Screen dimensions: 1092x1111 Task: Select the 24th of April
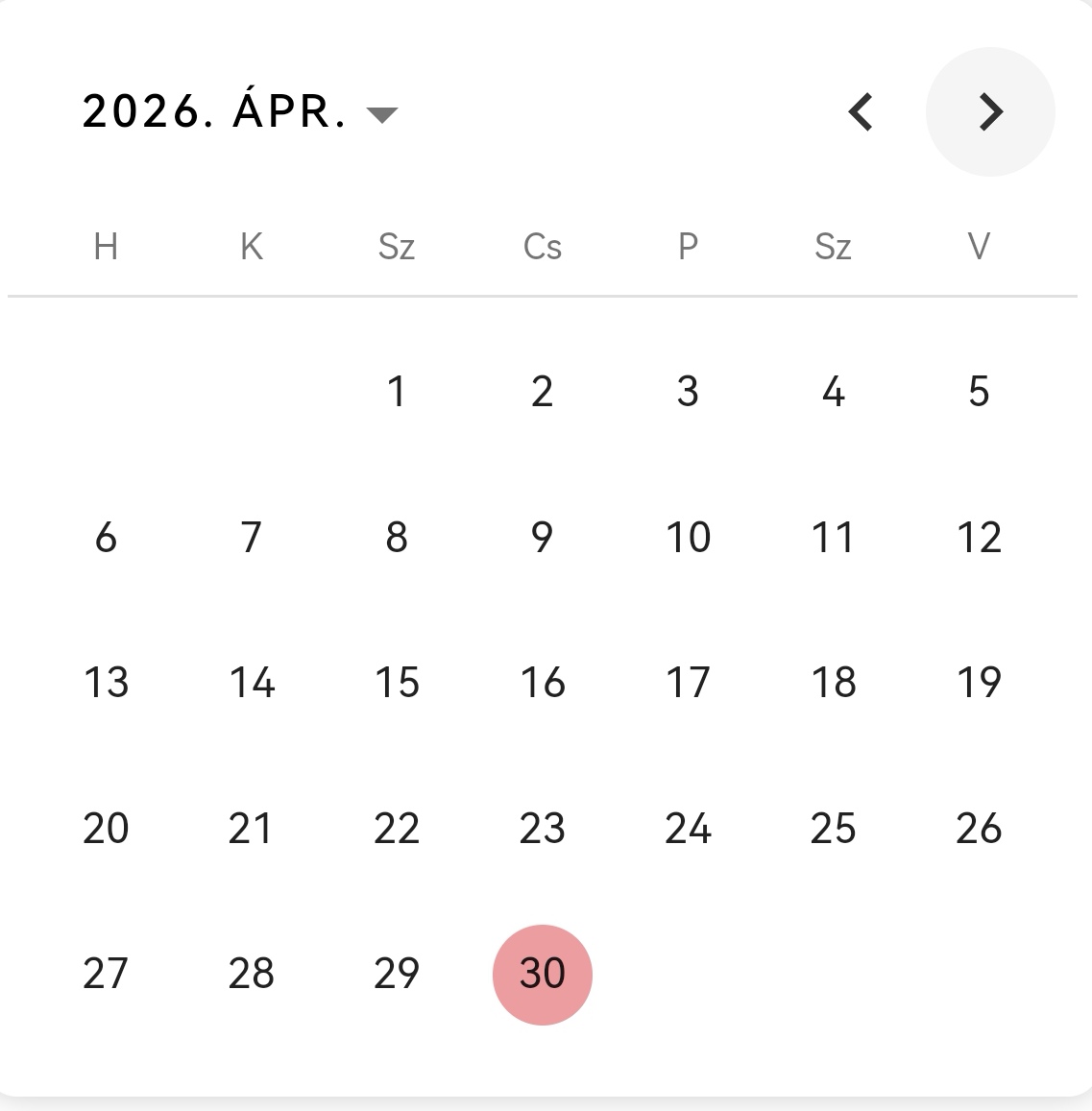(x=688, y=829)
